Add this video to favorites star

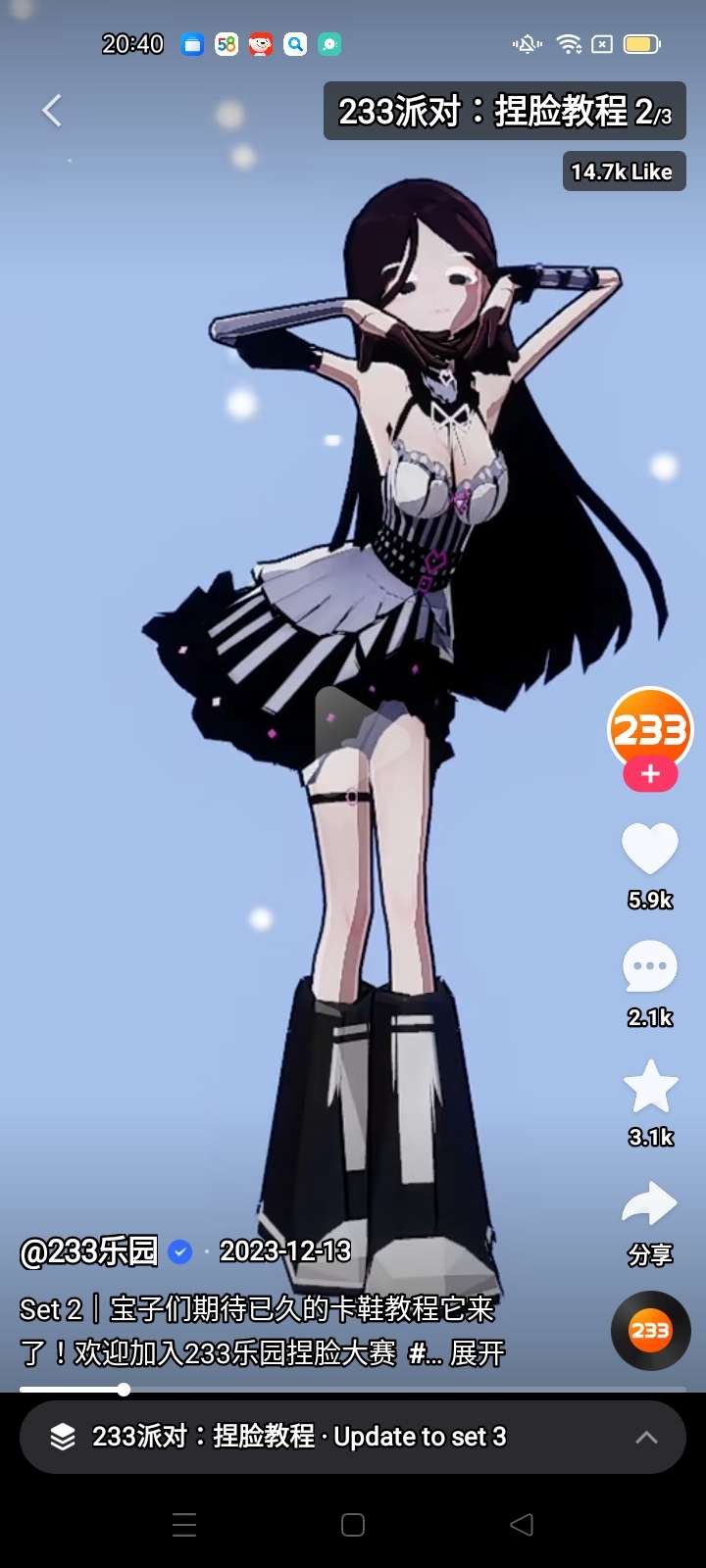[x=650, y=1086]
